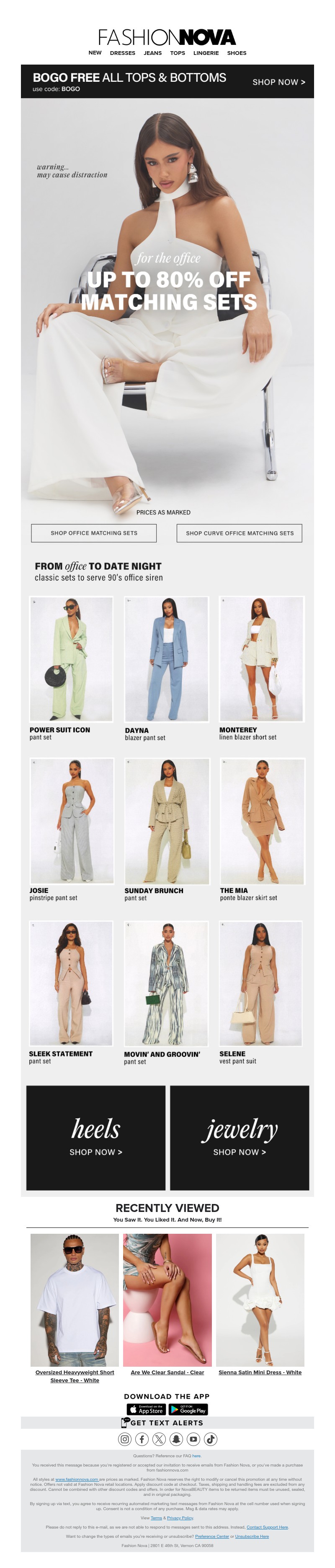
Task: Open The Mia ponte blazer skirt set
Action: [261, 821]
